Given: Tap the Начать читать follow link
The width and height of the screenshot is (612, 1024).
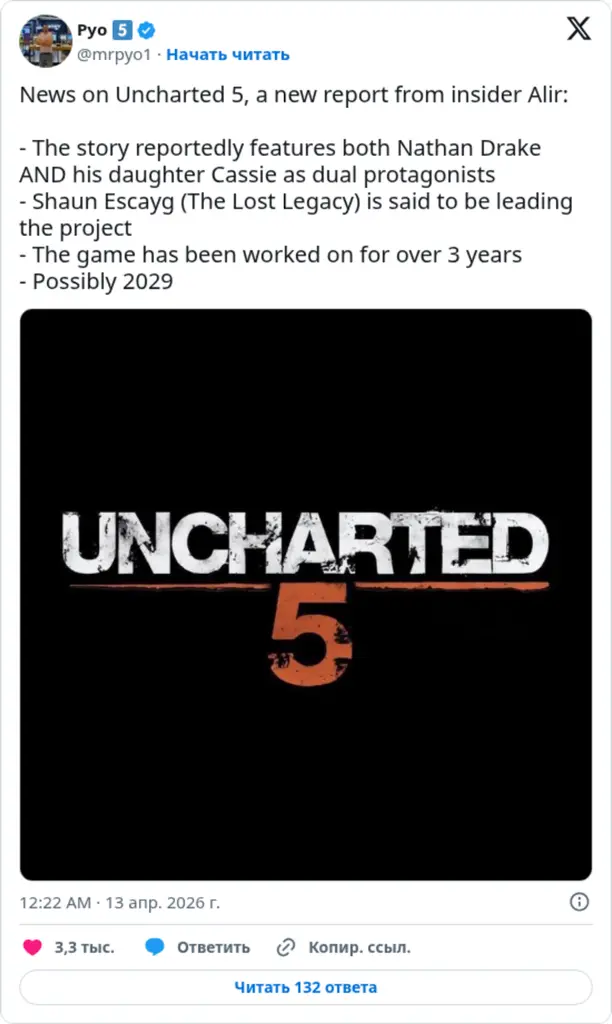Looking at the screenshot, I should (x=227, y=55).
